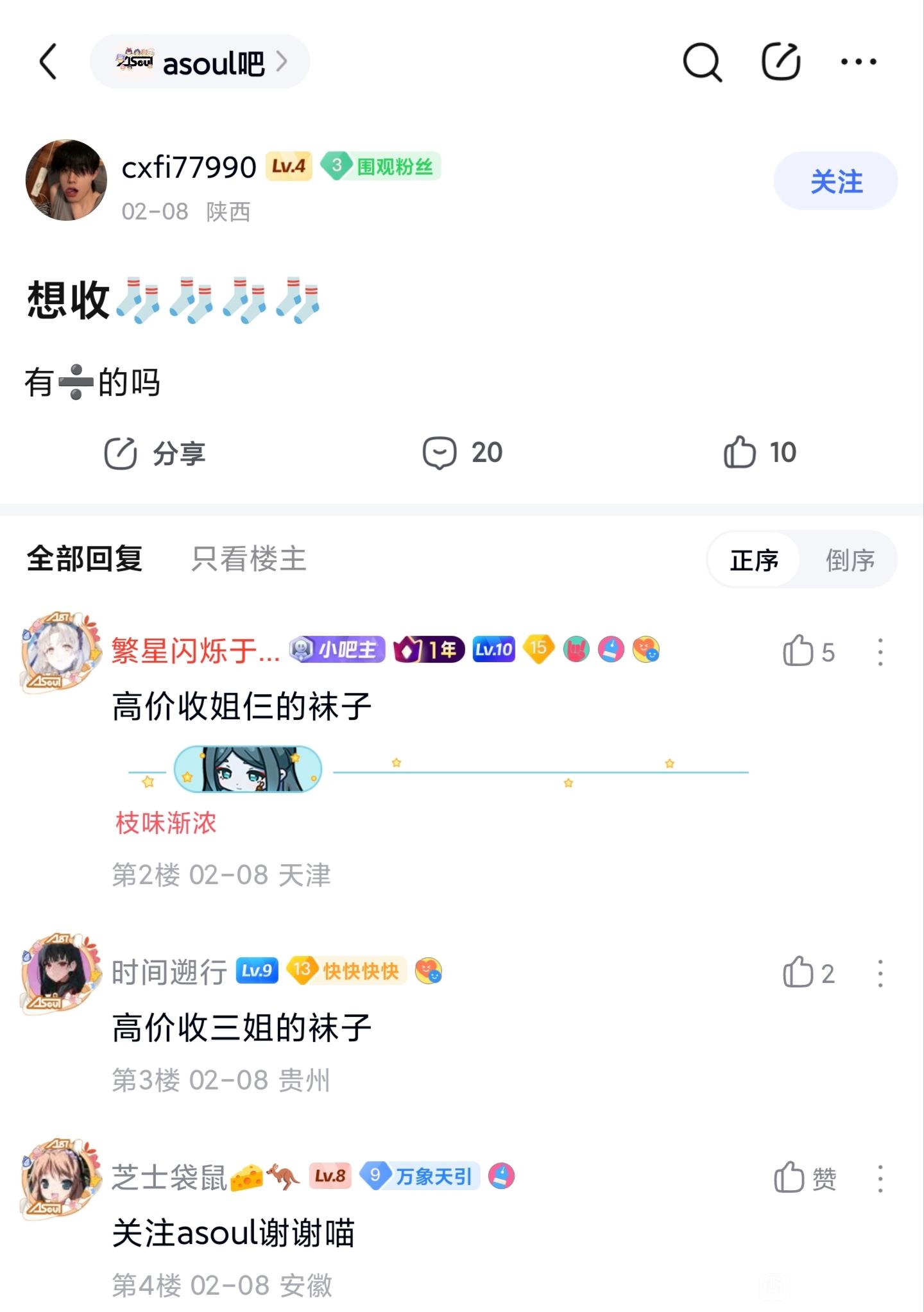Open more options on 繁星闪烁于's reply

(x=880, y=652)
